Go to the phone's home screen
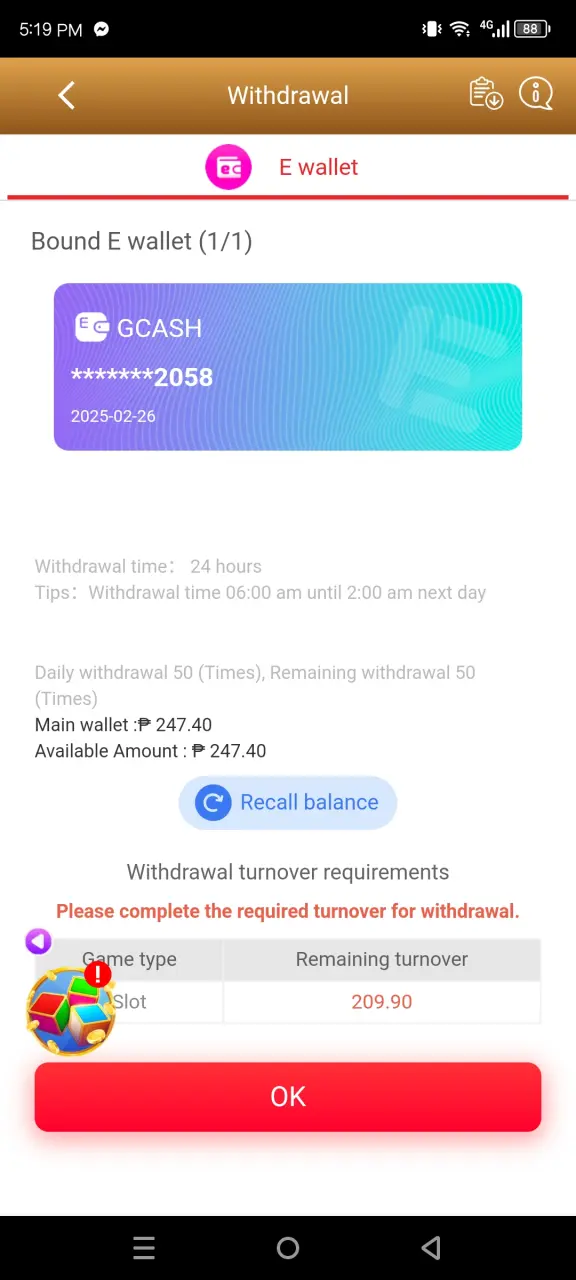576x1280 pixels. [288, 1247]
